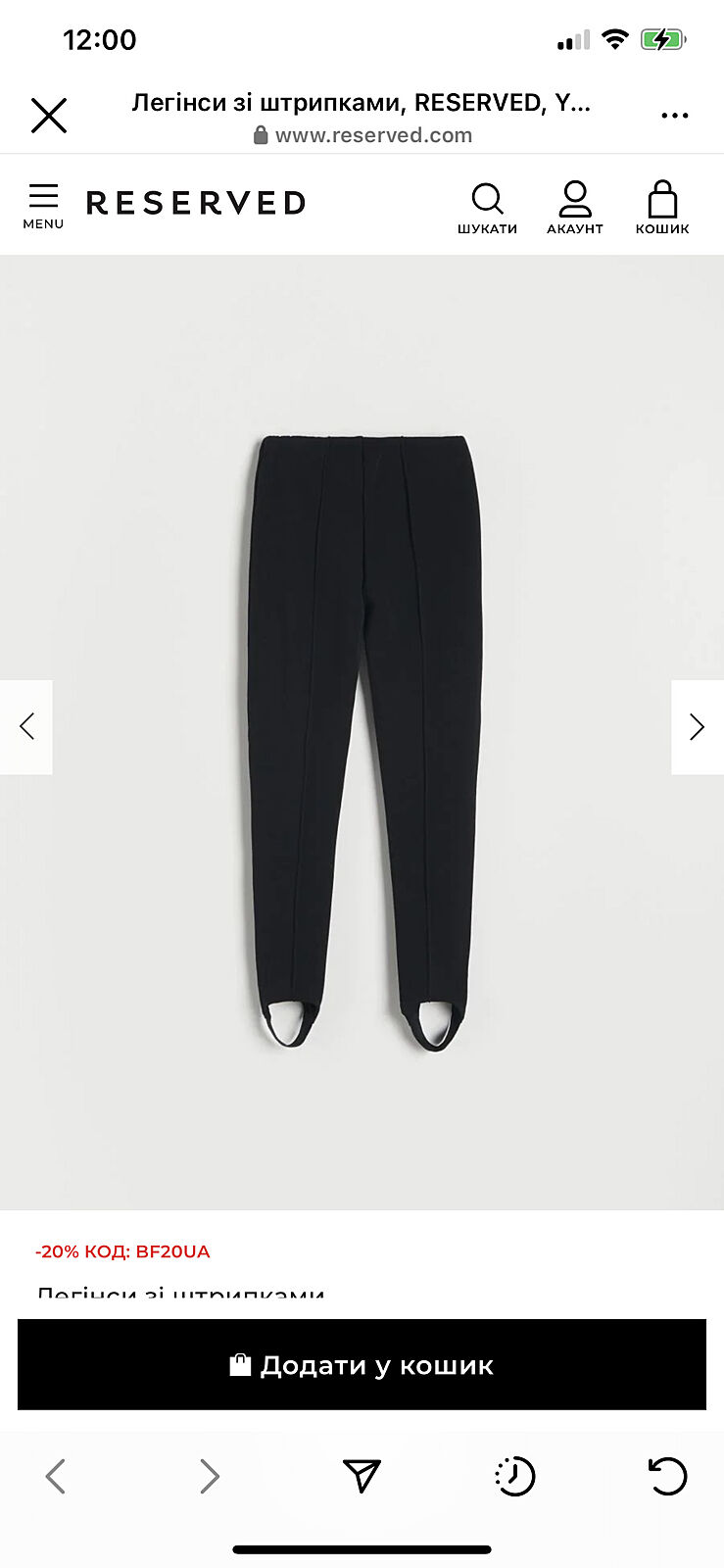Screen dimensions: 724x1568
Task: Go back to the previous web page
Action: tap(56, 1476)
